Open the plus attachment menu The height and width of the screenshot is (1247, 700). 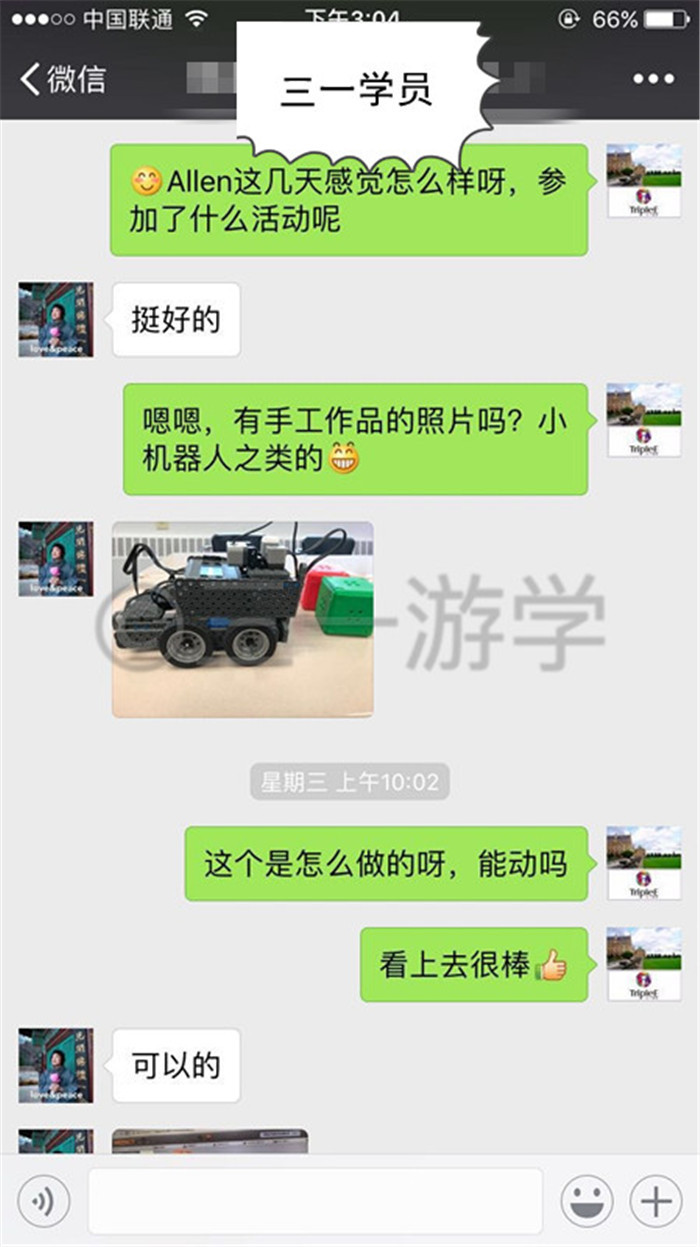pyautogui.click(x=656, y=1201)
